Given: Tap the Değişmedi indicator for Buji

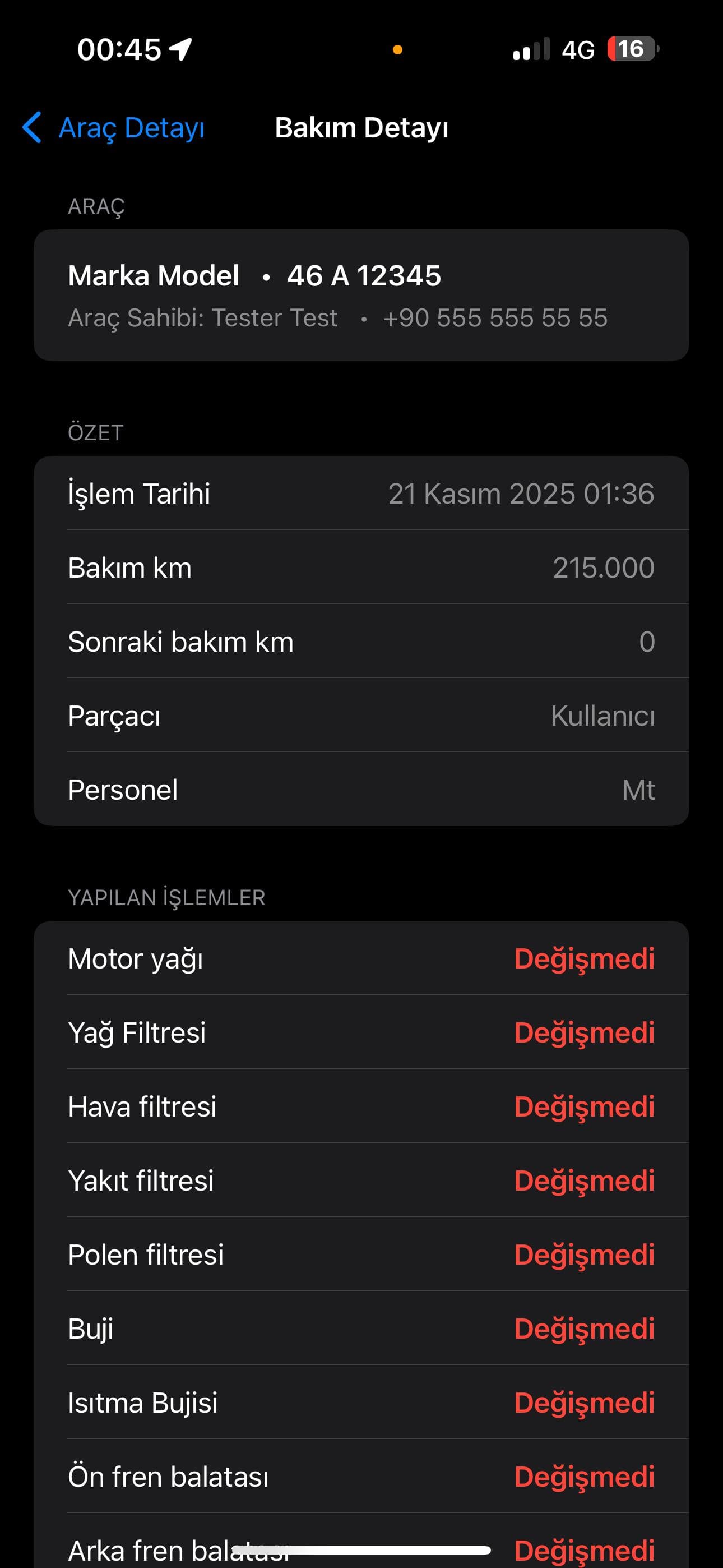Looking at the screenshot, I should coord(585,1330).
